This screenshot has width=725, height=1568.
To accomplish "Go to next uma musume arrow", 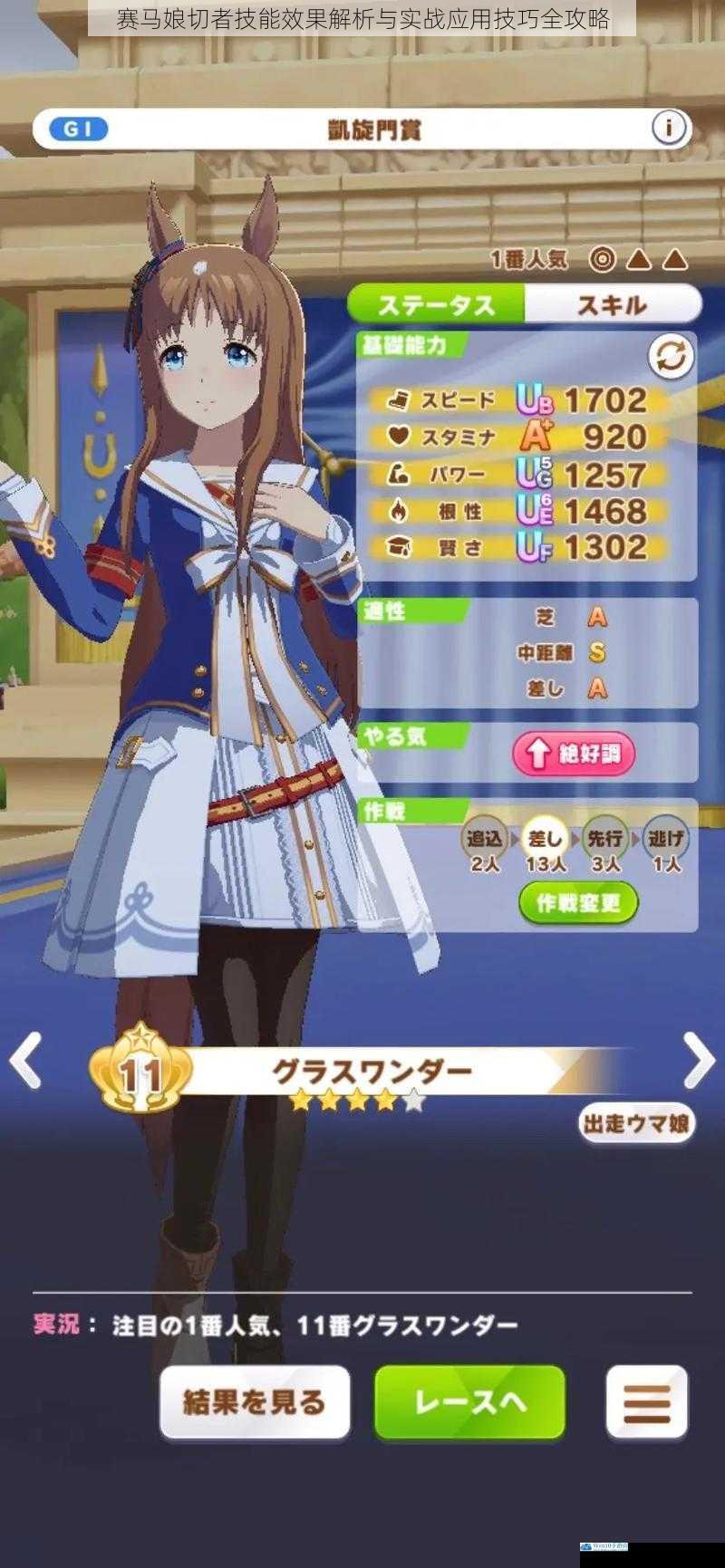I will (x=699, y=1059).
